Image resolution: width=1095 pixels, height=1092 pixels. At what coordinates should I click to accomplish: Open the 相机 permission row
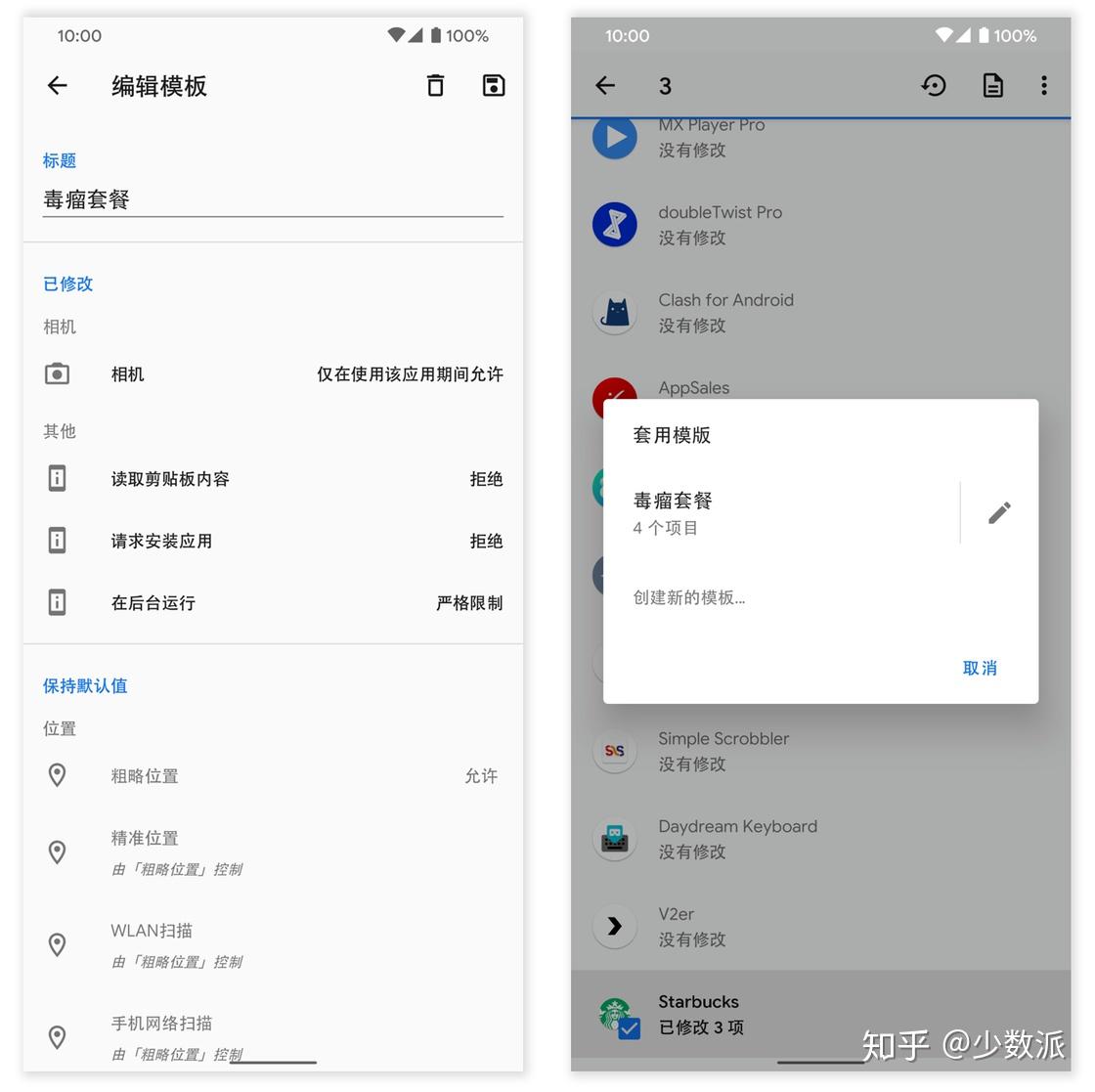click(x=272, y=374)
